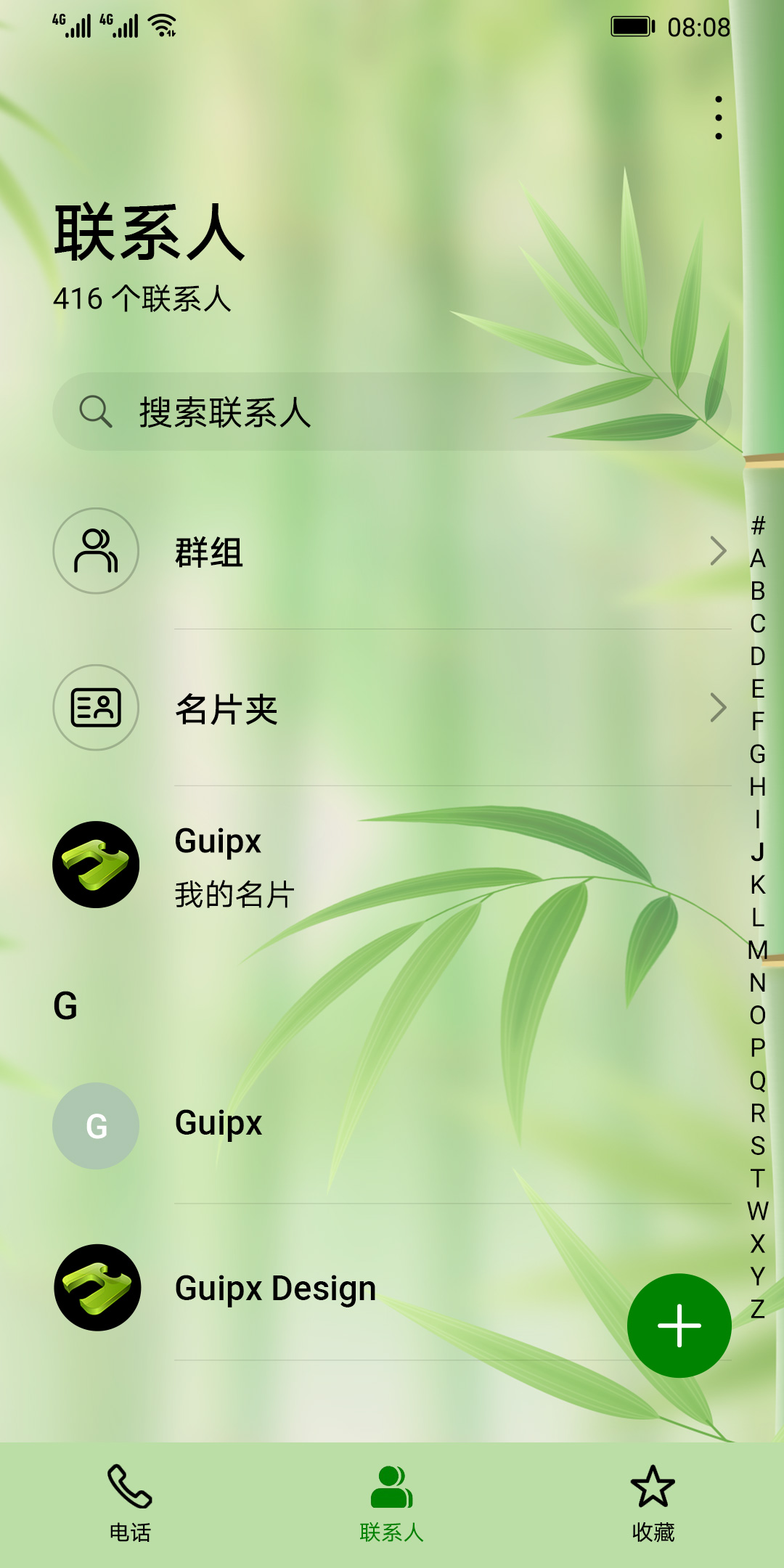Jump to # section in index
The image size is (784, 1568).
[757, 525]
